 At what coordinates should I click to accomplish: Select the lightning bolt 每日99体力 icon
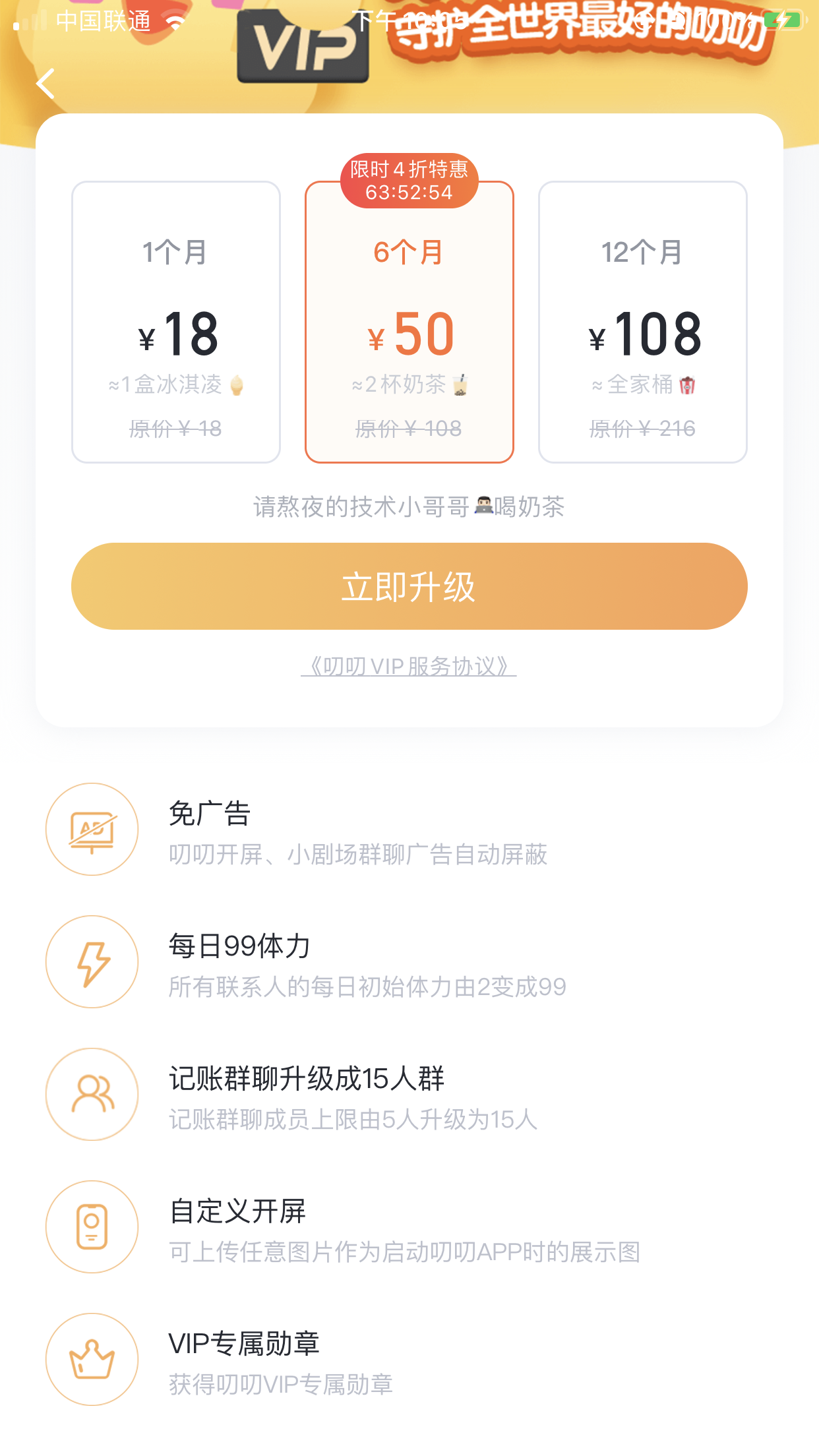coord(92,962)
